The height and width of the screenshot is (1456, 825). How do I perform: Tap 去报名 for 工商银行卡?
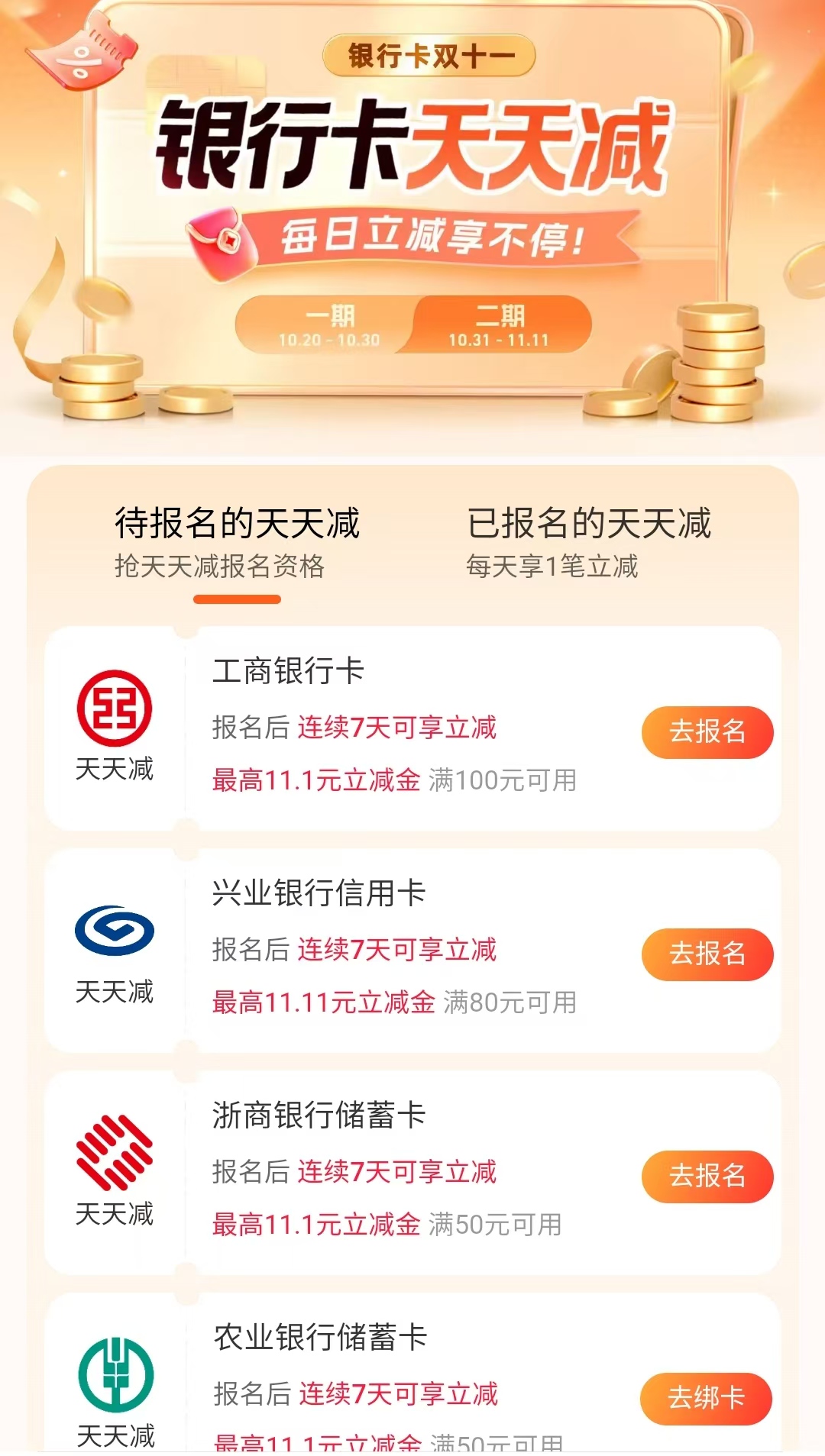(707, 731)
